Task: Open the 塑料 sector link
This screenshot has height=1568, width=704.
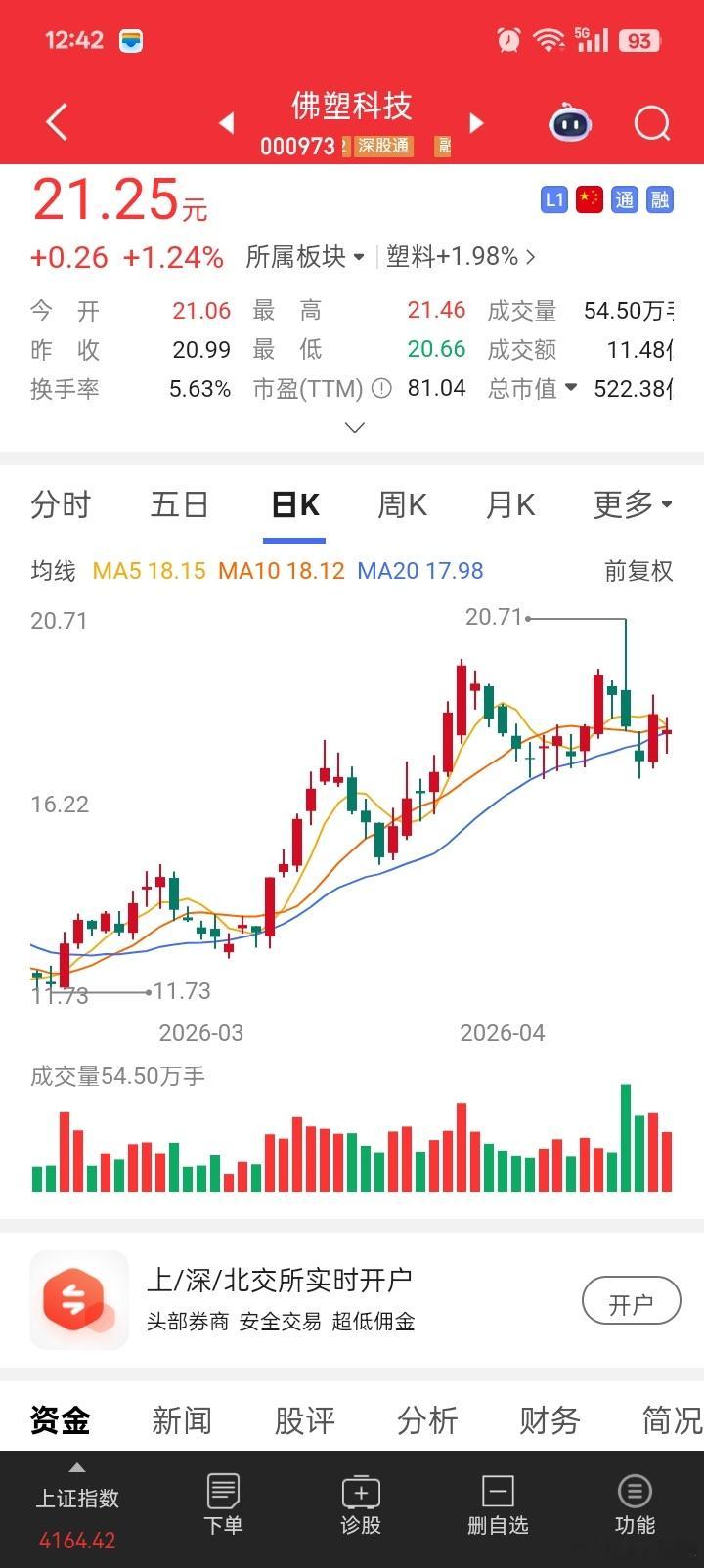Action: (462, 257)
